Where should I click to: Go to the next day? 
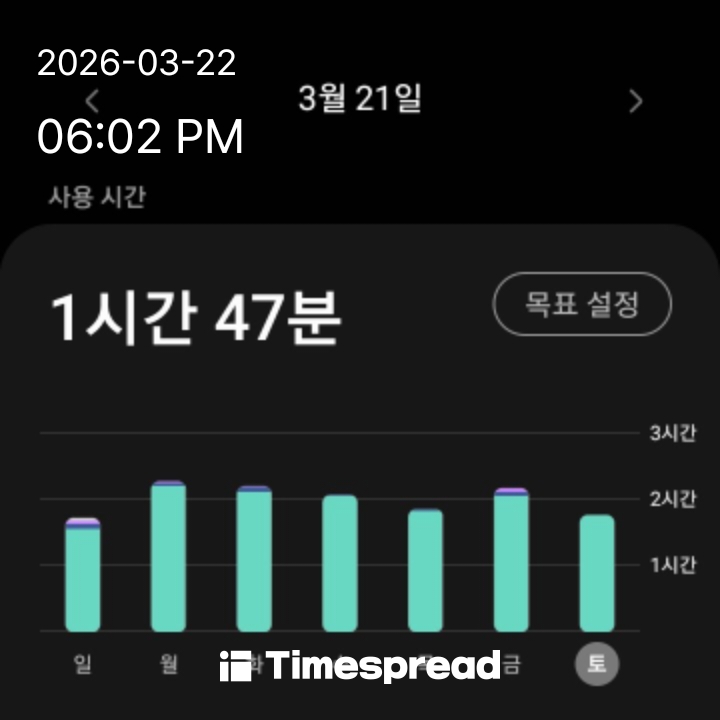tap(635, 101)
